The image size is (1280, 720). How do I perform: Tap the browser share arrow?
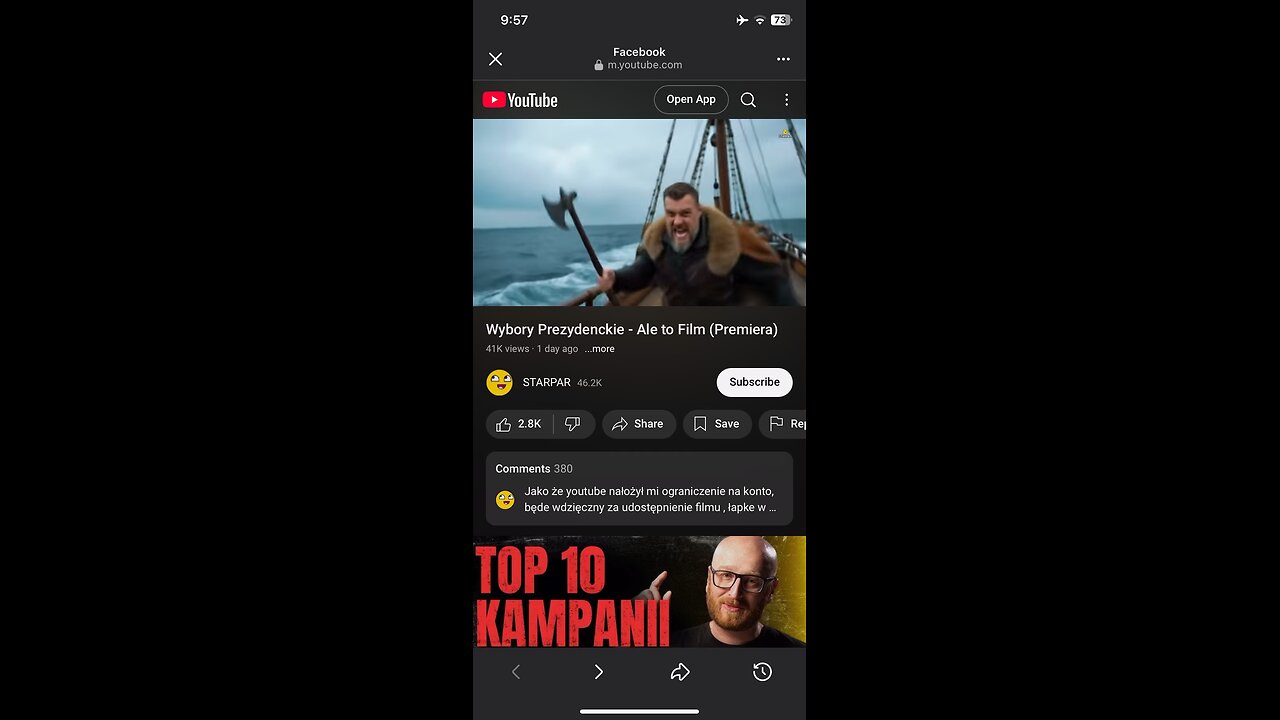tap(680, 672)
